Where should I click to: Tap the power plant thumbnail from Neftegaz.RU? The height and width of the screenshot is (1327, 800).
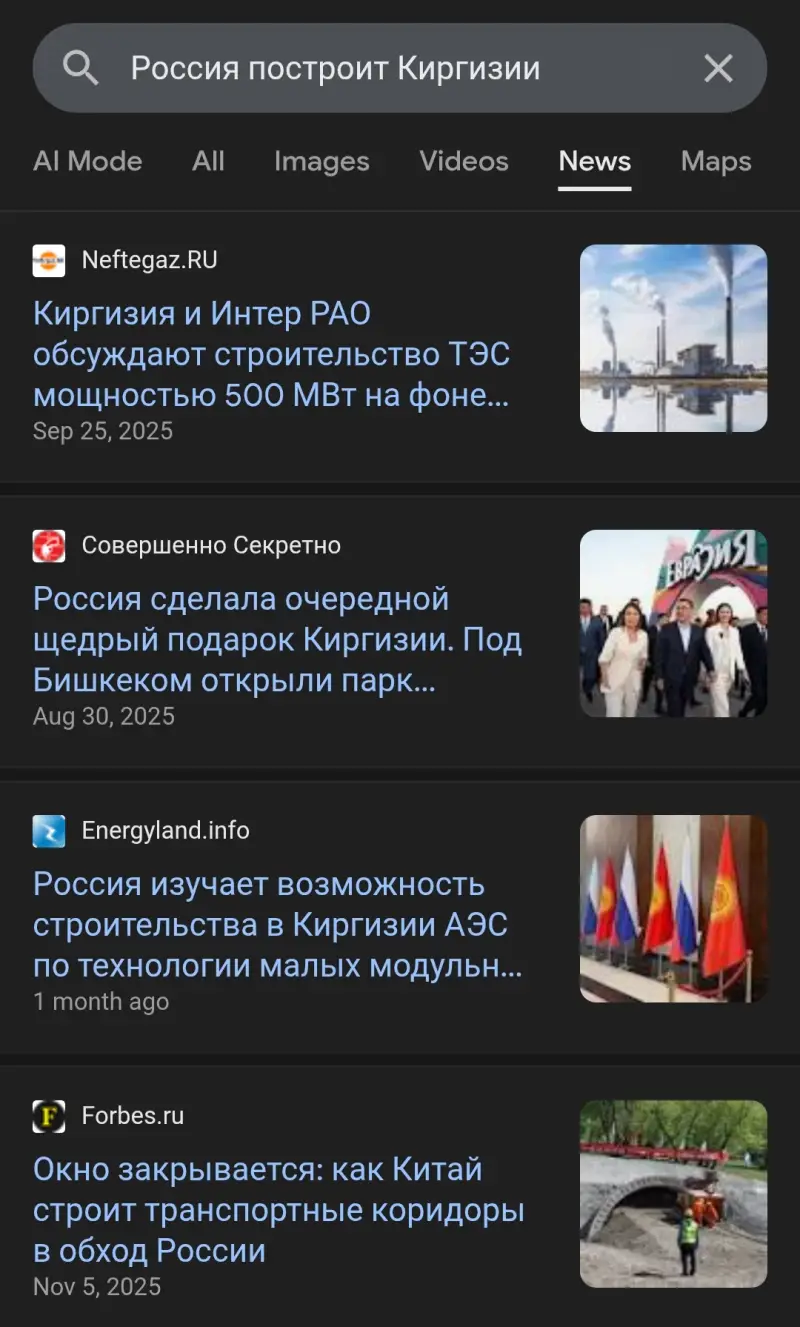coord(673,338)
